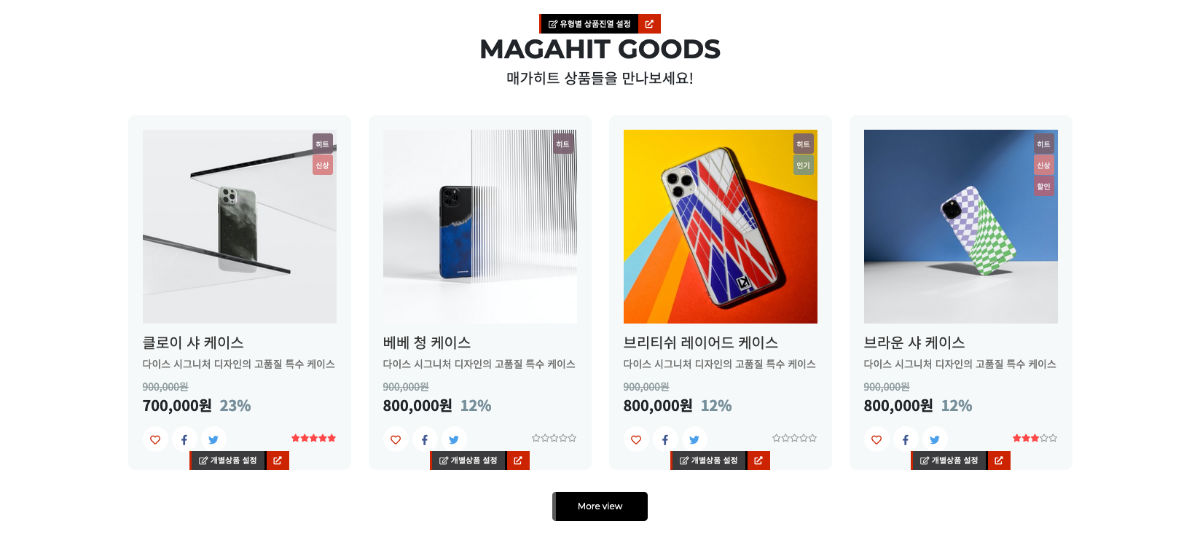Open the 클로이 샤 케이스 product image
1200x535 pixels.
tap(240, 226)
